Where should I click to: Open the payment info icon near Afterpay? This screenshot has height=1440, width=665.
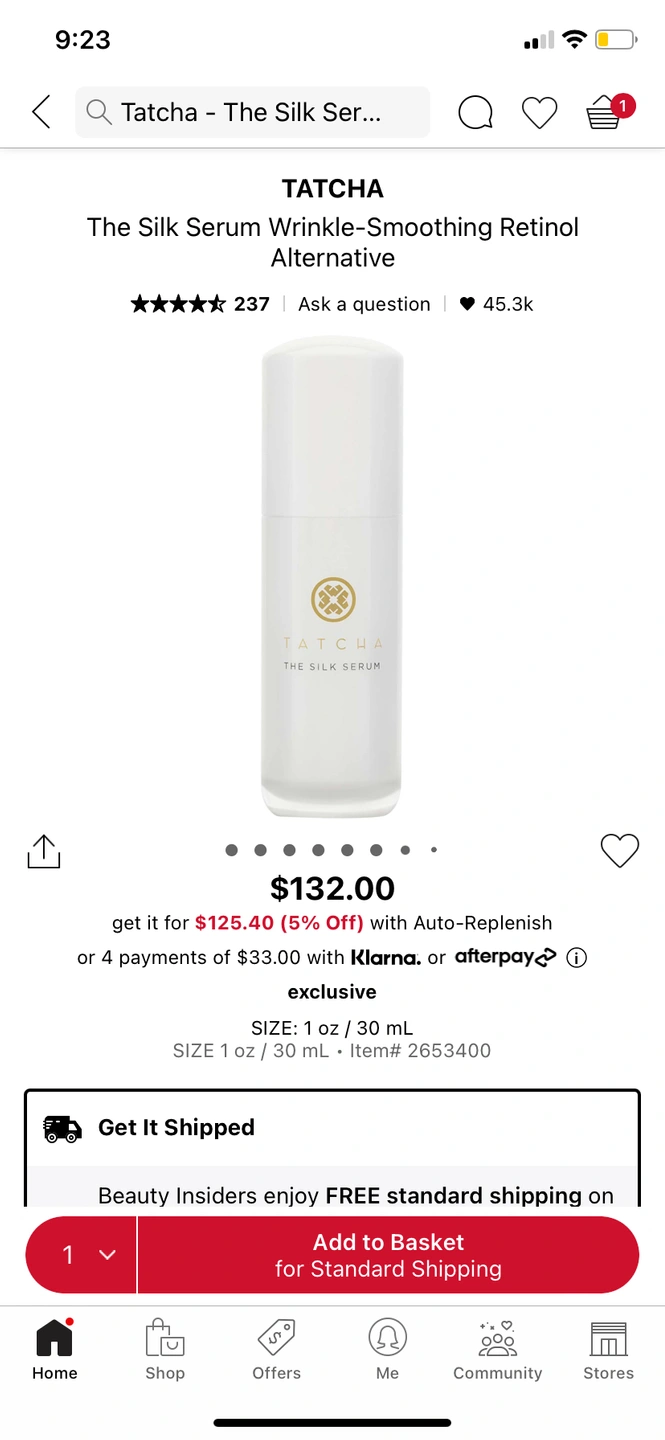[576, 958]
